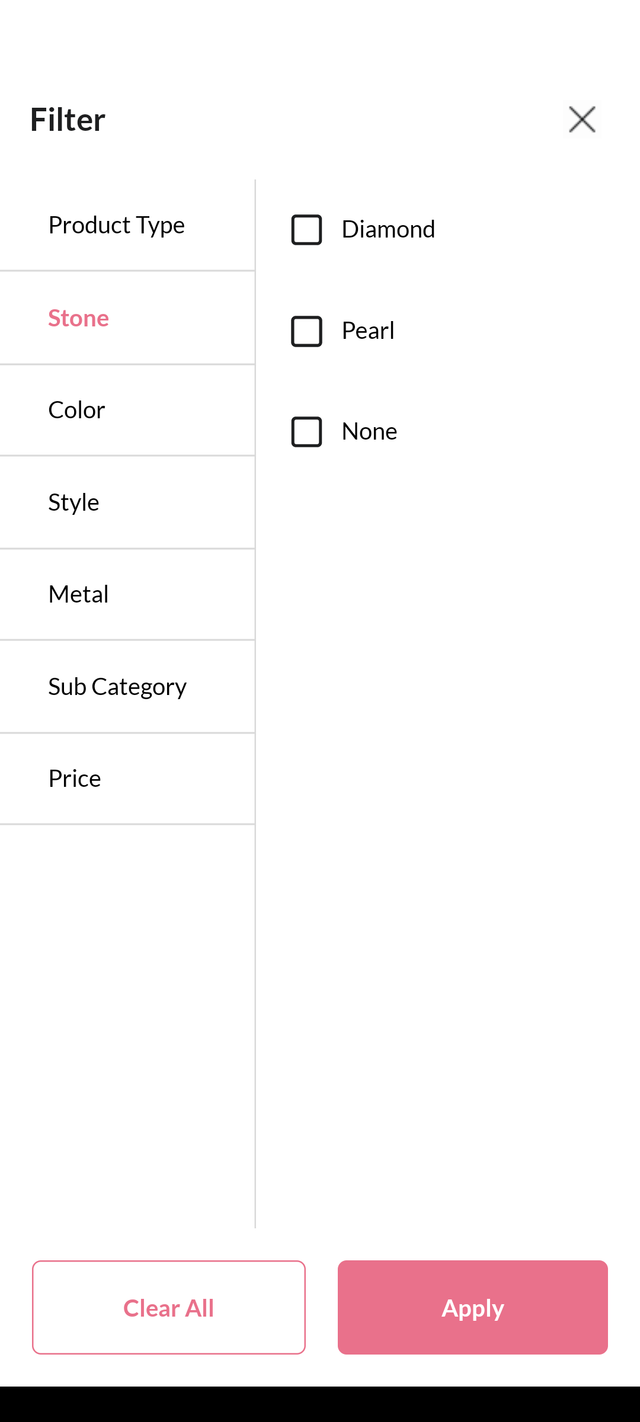Image resolution: width=640 pixels, height=1422 pixels.
Task: Apply the chosen filters
Action: coord(473,1308)
